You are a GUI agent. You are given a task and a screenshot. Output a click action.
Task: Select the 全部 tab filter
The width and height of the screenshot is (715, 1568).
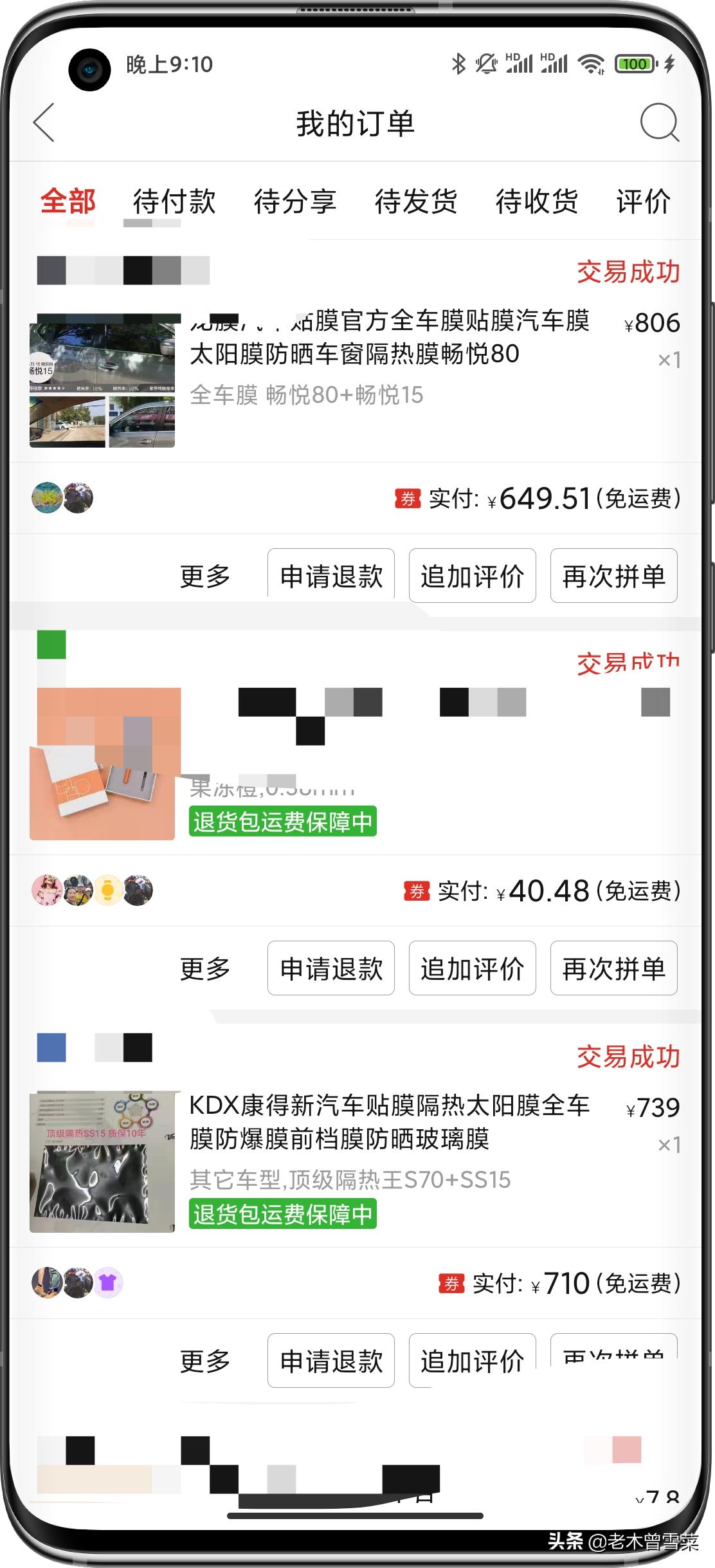67,201
